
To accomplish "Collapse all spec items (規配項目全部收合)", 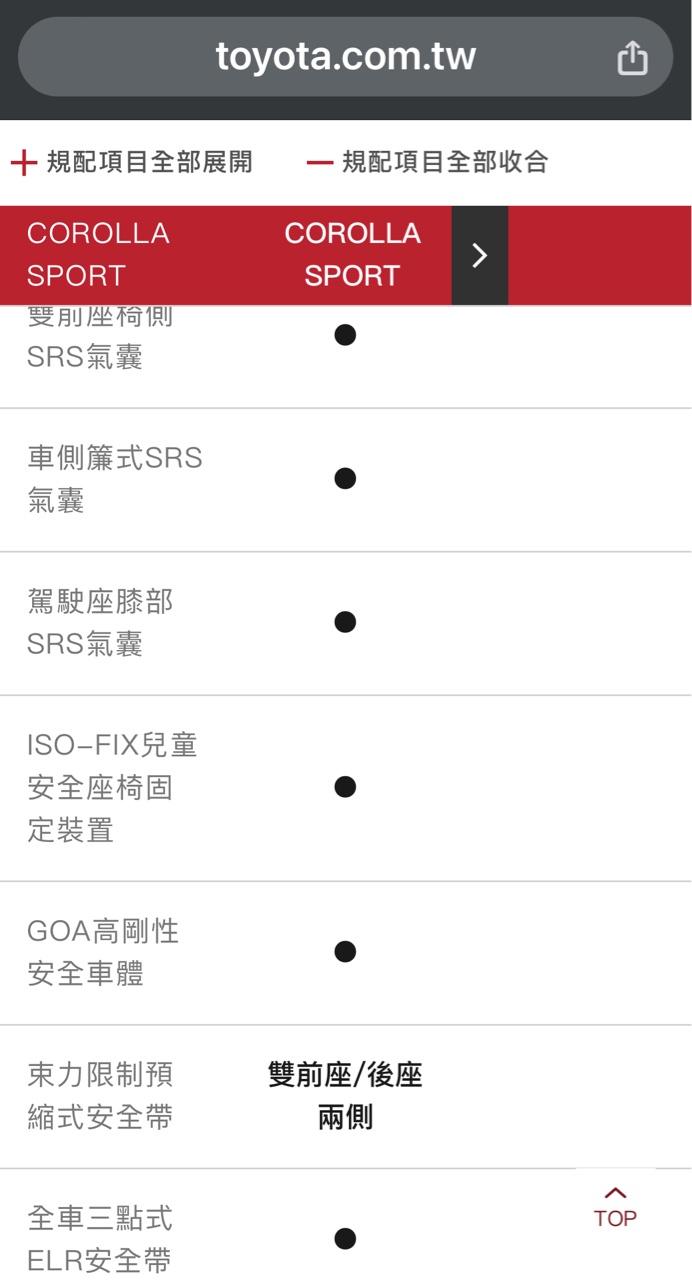I will tap(428, 162).
